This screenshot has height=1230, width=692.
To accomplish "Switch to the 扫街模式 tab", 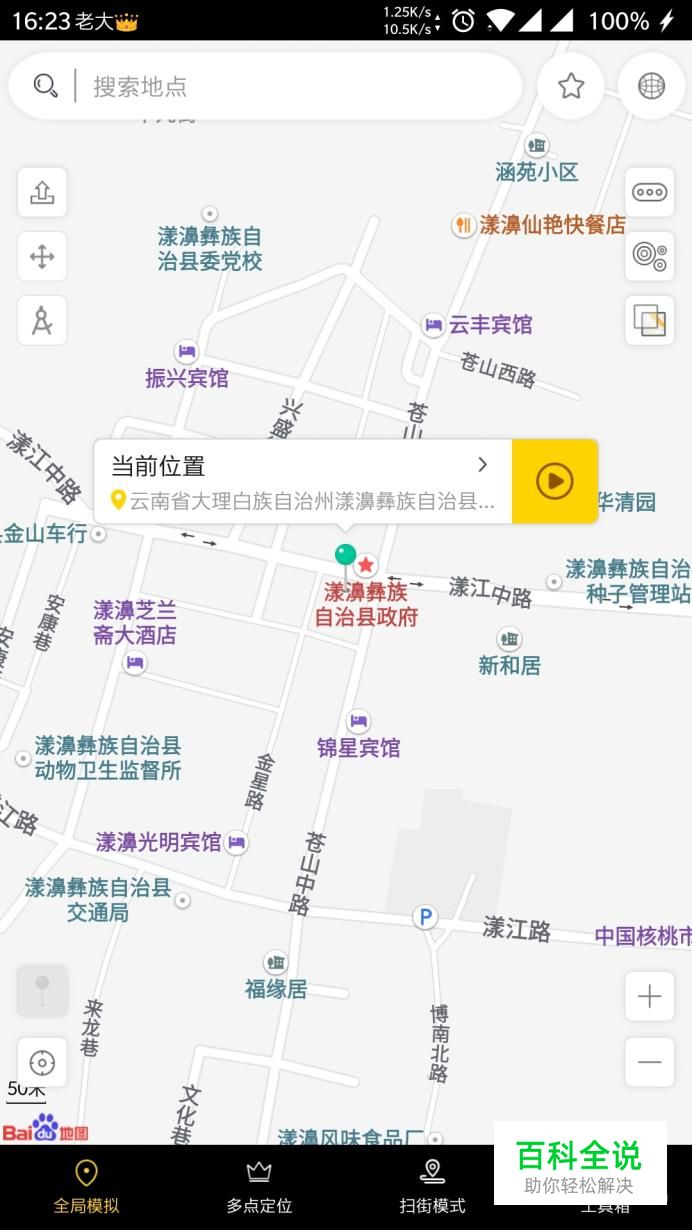I will click(x=432, y=1188).
